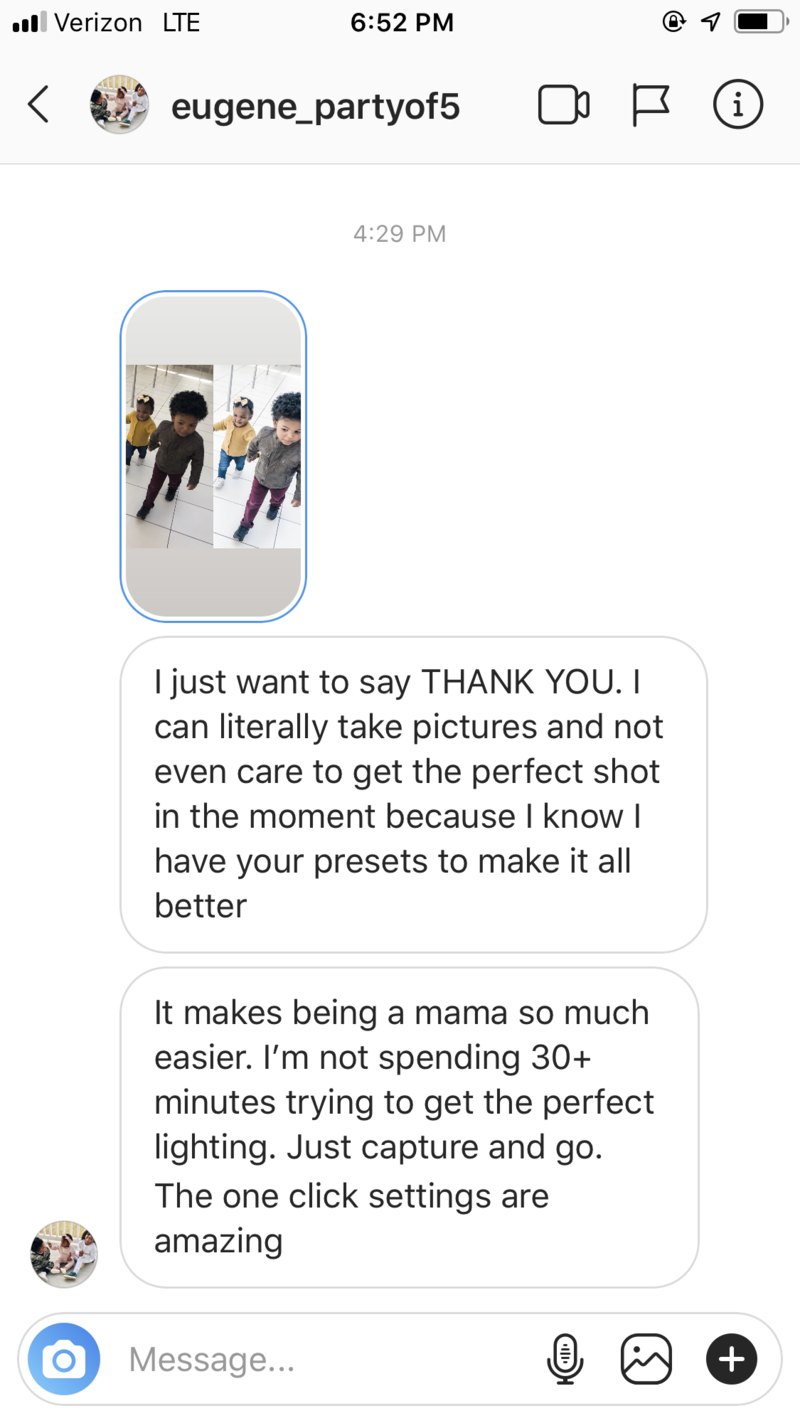Pick an image from the gallery
Screen dimensions: 800x1423
coord(646,1359)
